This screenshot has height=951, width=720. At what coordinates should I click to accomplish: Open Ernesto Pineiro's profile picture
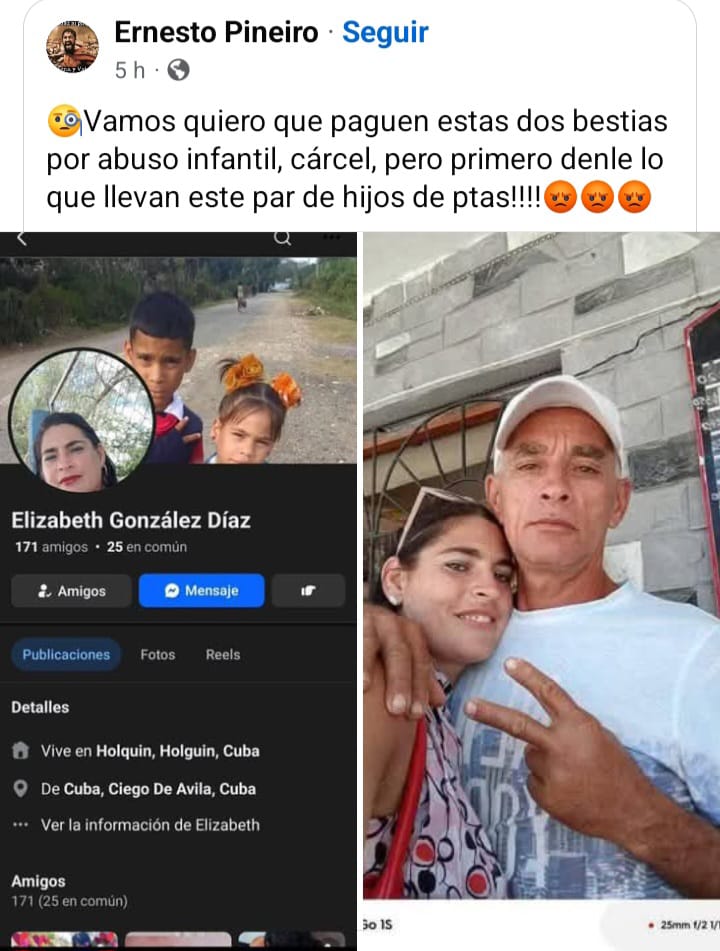(73, 47)
